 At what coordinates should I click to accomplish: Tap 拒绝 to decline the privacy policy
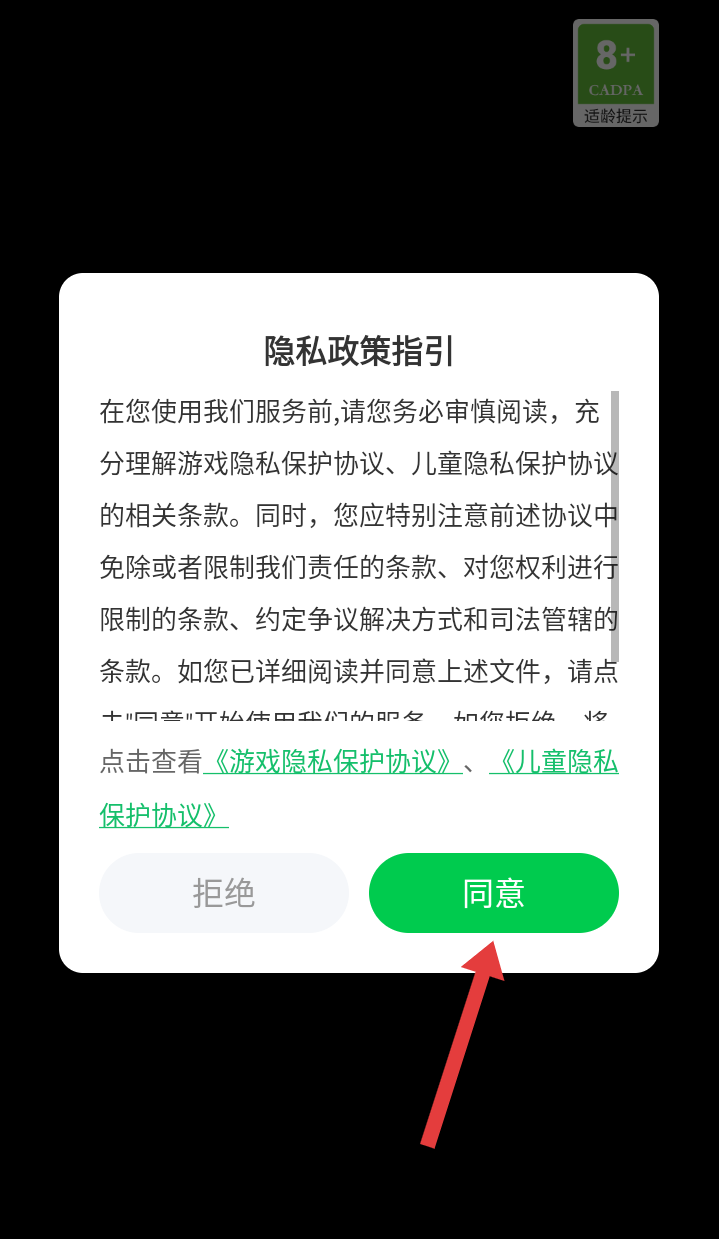click(223, 893)
